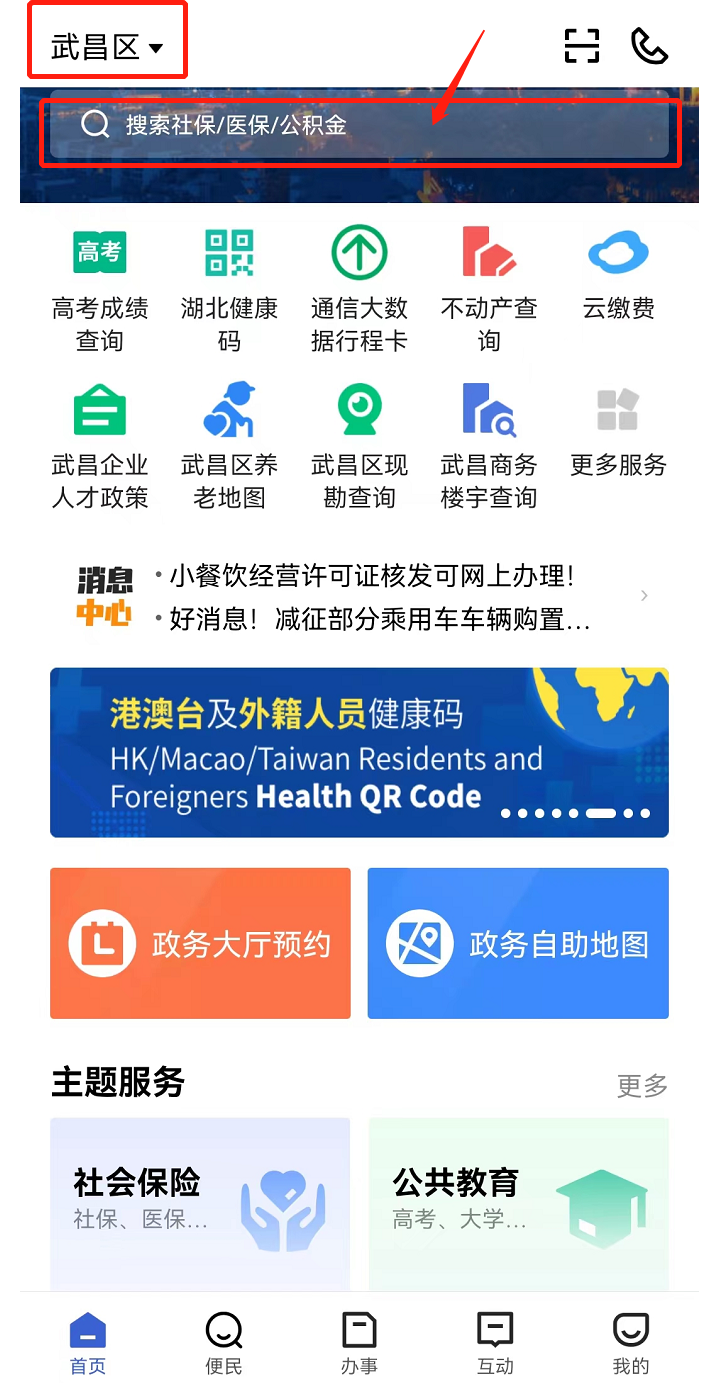The height and width of the screenshot is (1383, 720).
Task: Open the 武昌区 district dropdown
Action: tap(107, 47)
